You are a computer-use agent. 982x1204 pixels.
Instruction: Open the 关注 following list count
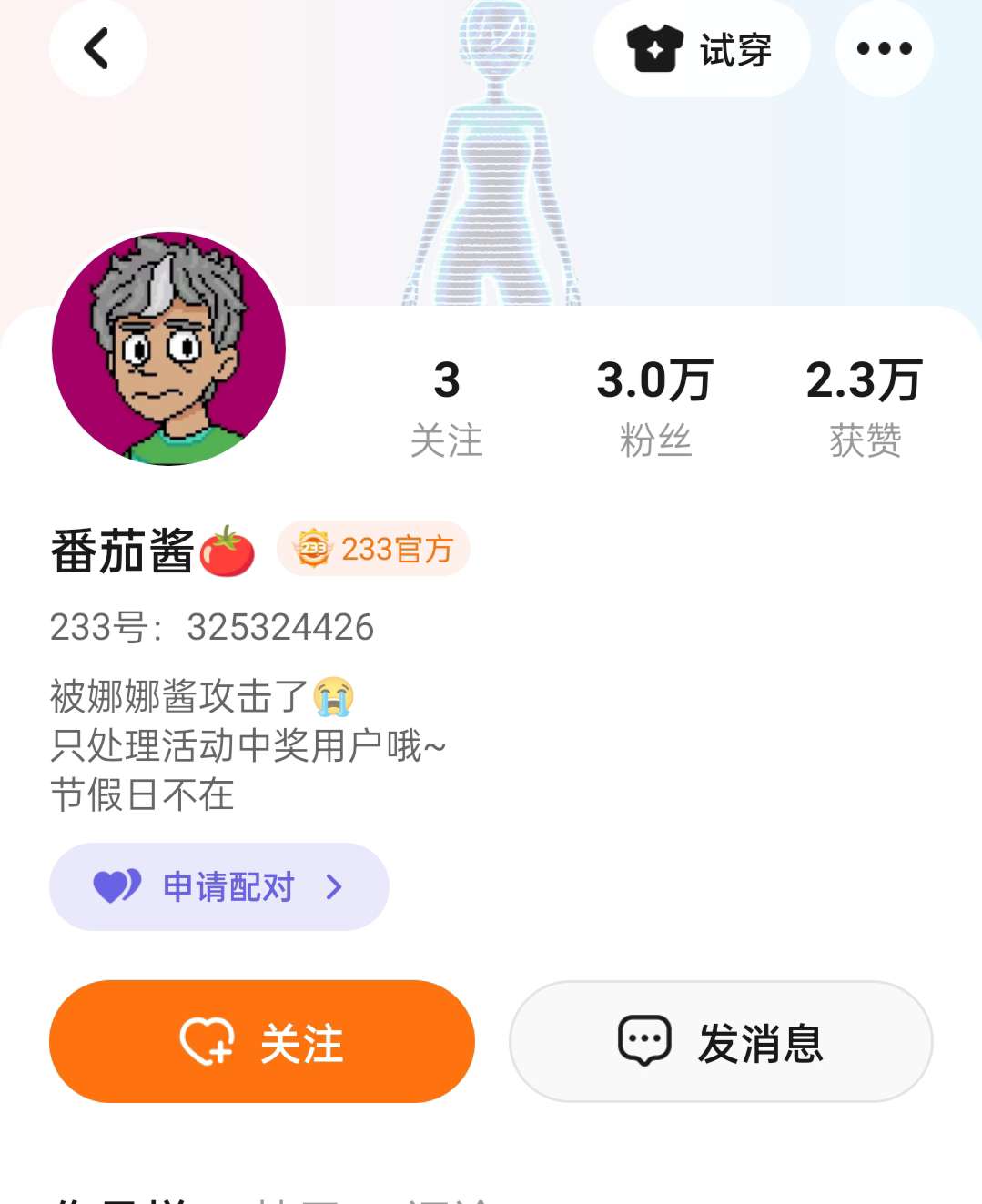pos(446,407)
